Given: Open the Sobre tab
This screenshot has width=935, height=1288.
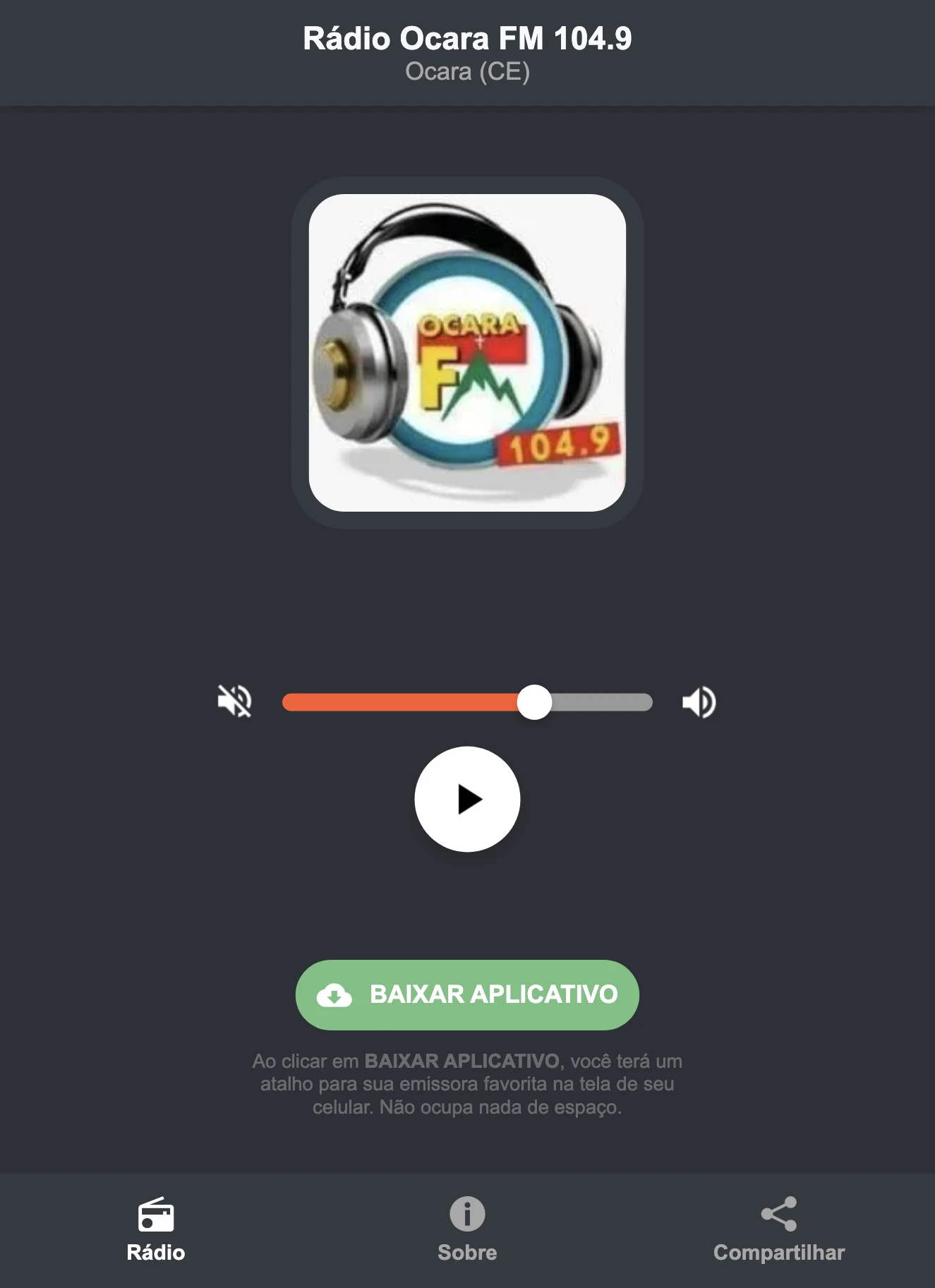Looking at the screenshot, I should pos(467,1228).
